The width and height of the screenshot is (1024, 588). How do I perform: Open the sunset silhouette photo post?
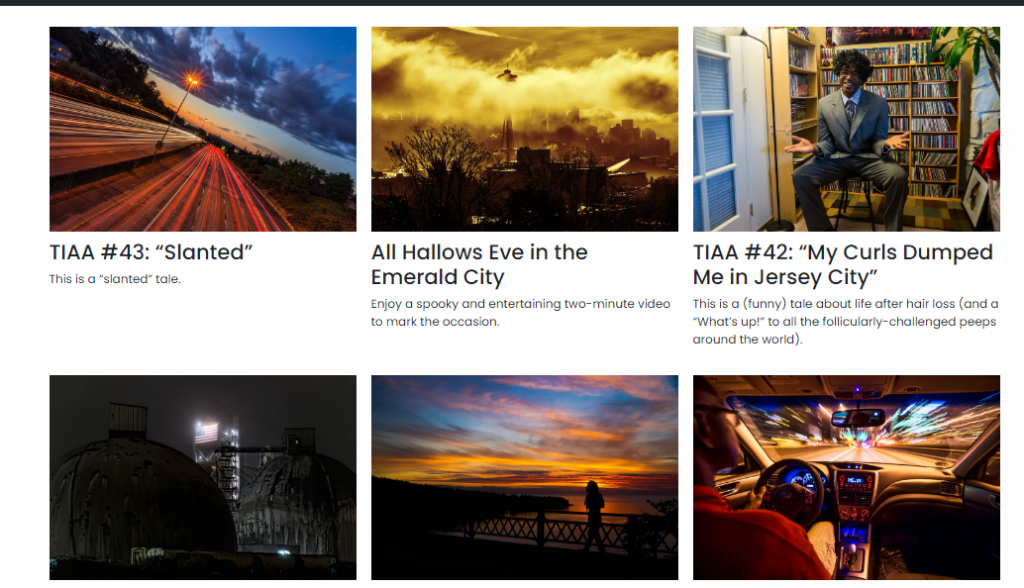tap(524, 477)
